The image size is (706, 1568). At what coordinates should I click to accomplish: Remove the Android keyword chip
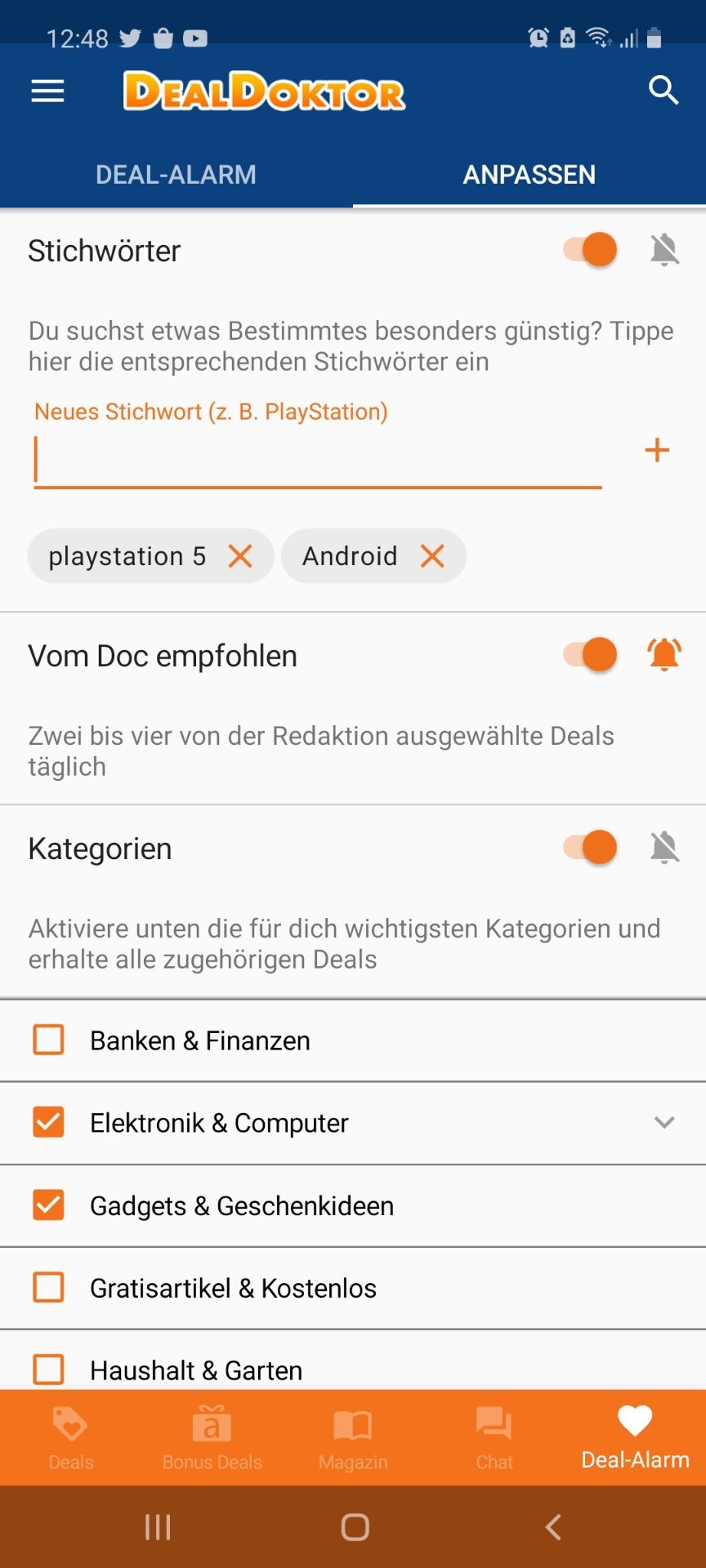[432, 556]
